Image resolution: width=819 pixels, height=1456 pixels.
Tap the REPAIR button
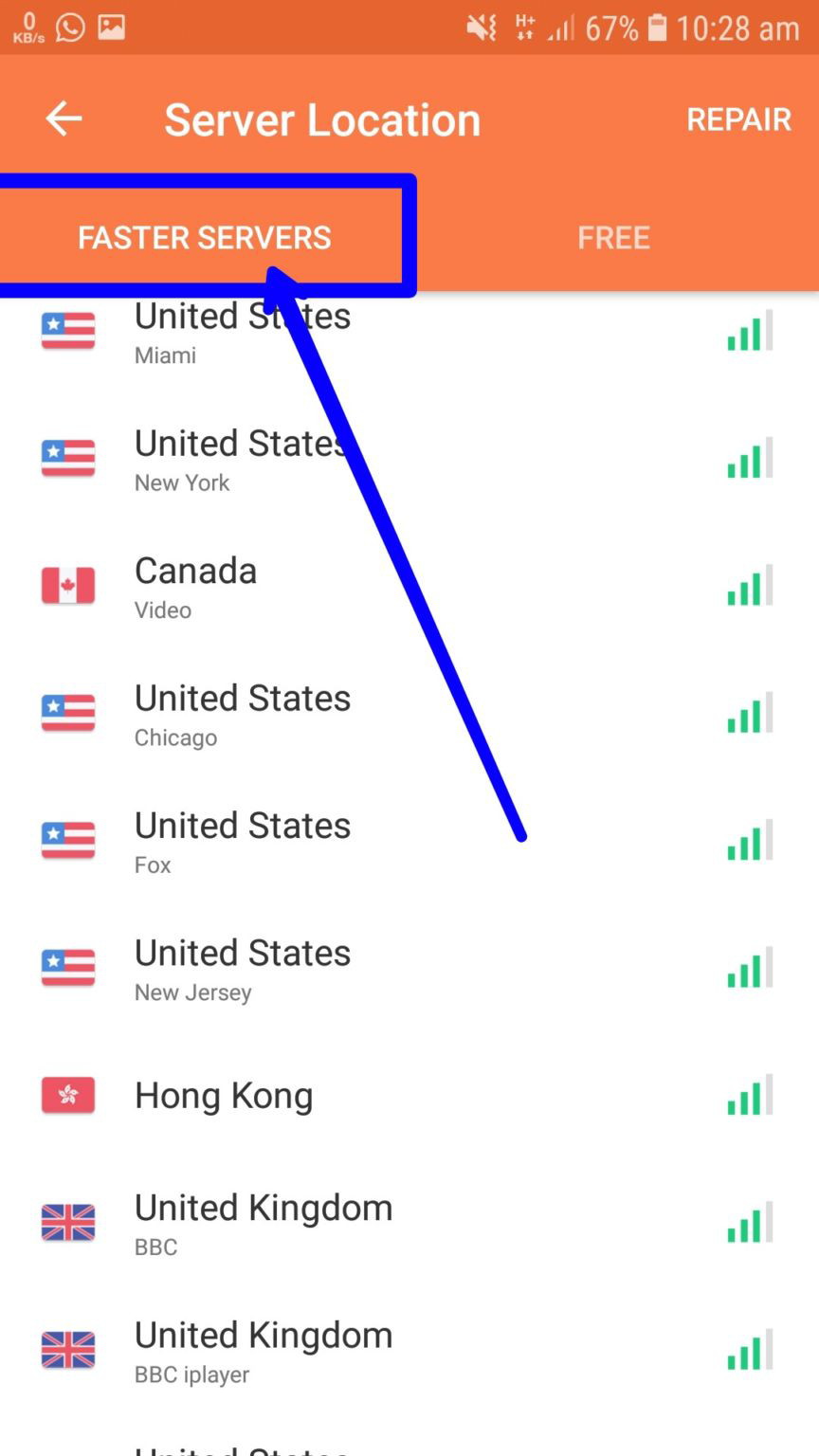[x=738, y=119]
